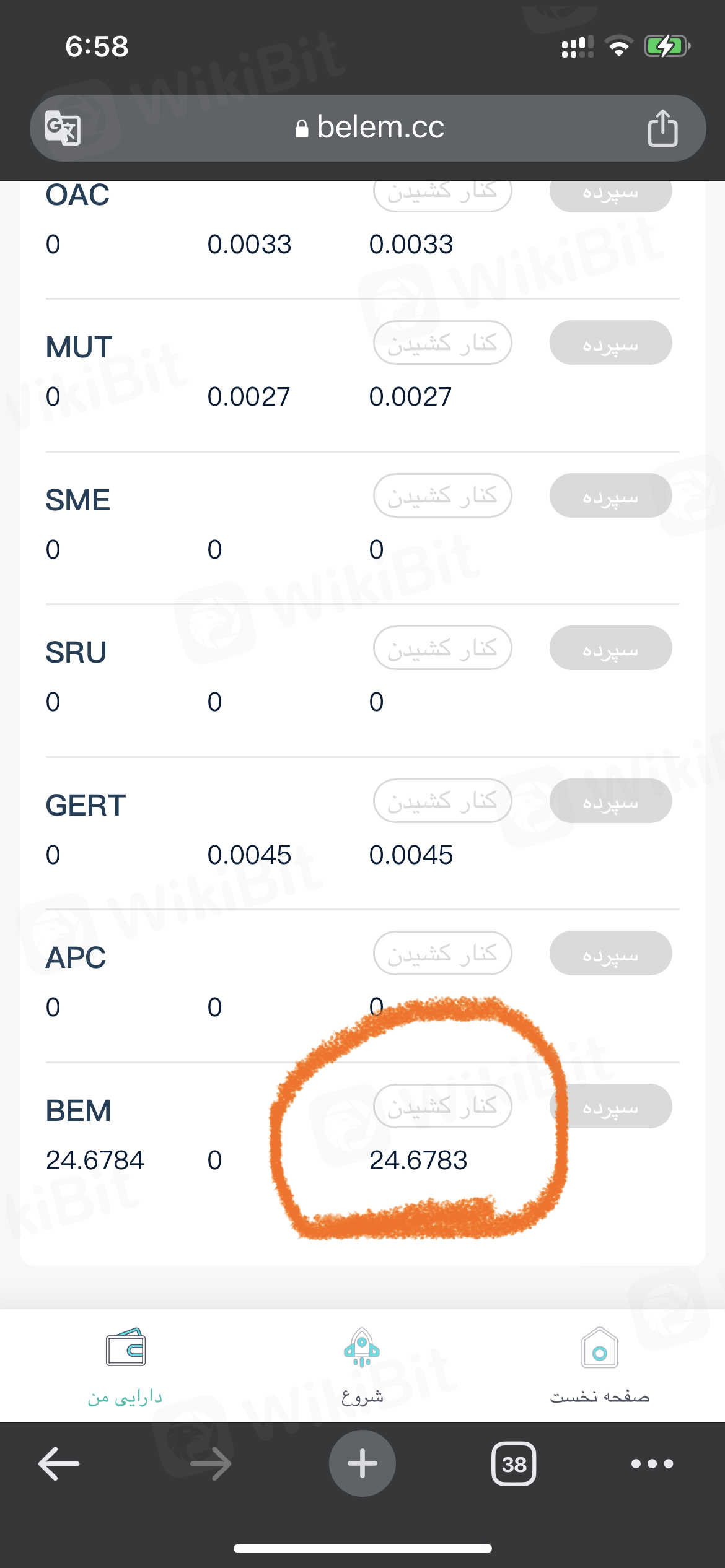The height and width of the screenshot is (1568, 725).
Task: Tap the withdraw button for GERT
Action: [x=442, y=801]
